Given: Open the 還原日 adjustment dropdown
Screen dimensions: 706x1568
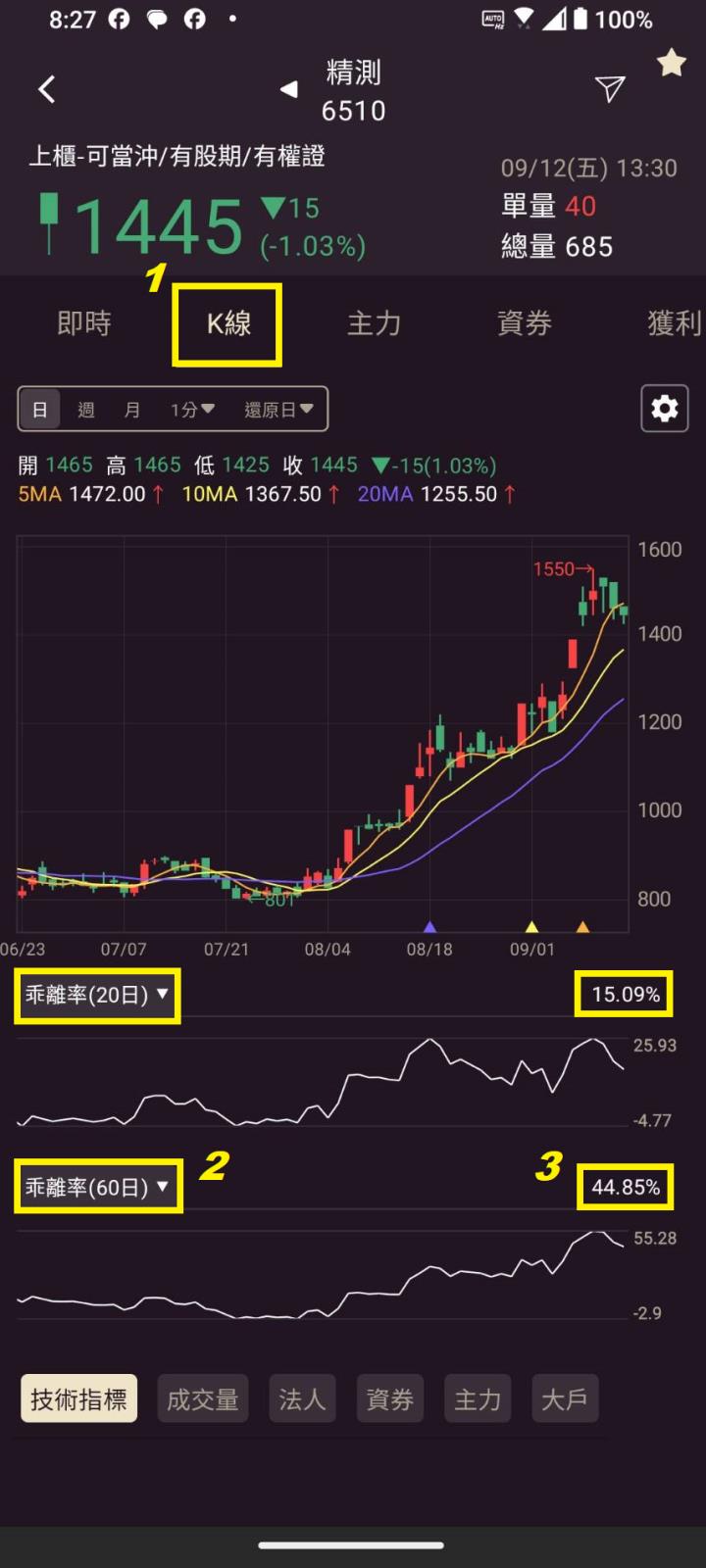Looking at the screenshot, I should click(x=278, y=410).
